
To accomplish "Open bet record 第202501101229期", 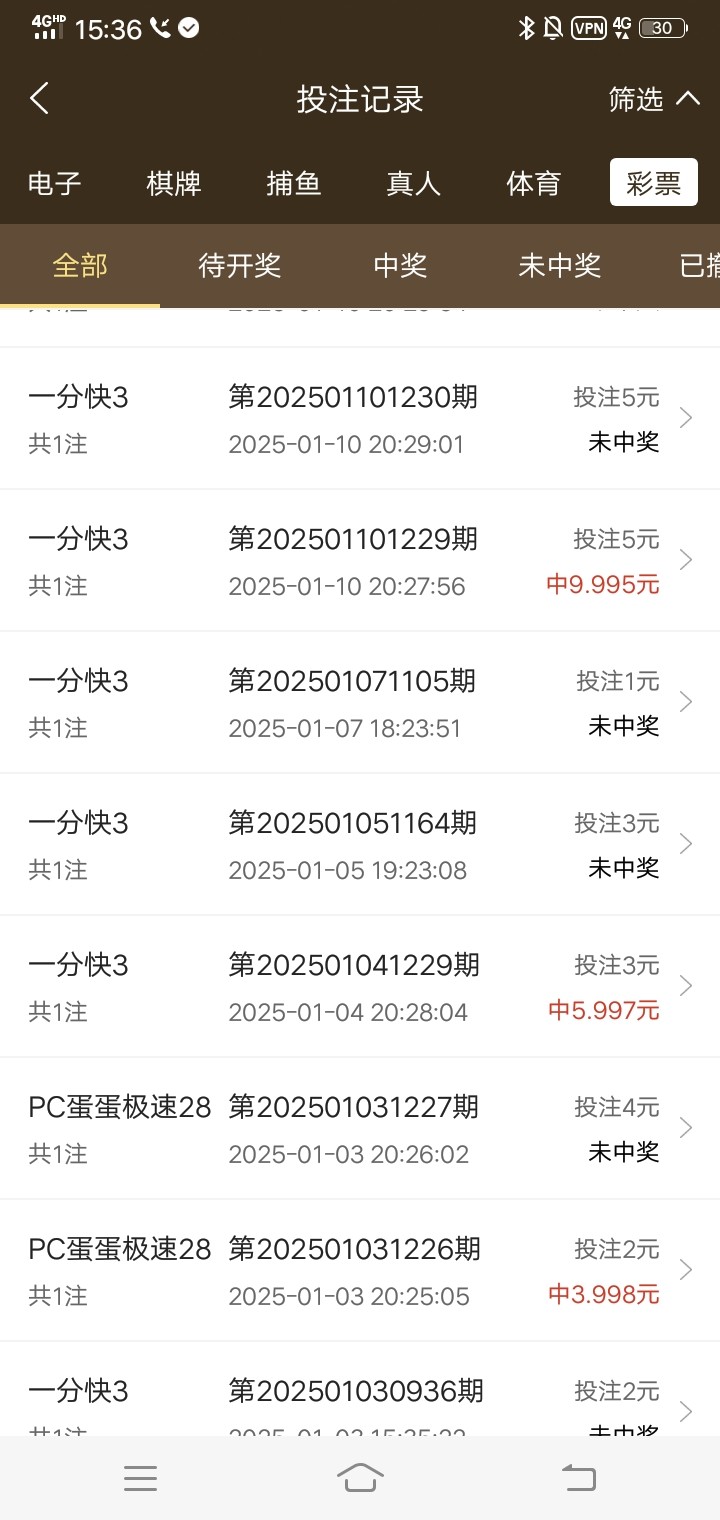I will (x=360, y=561).
